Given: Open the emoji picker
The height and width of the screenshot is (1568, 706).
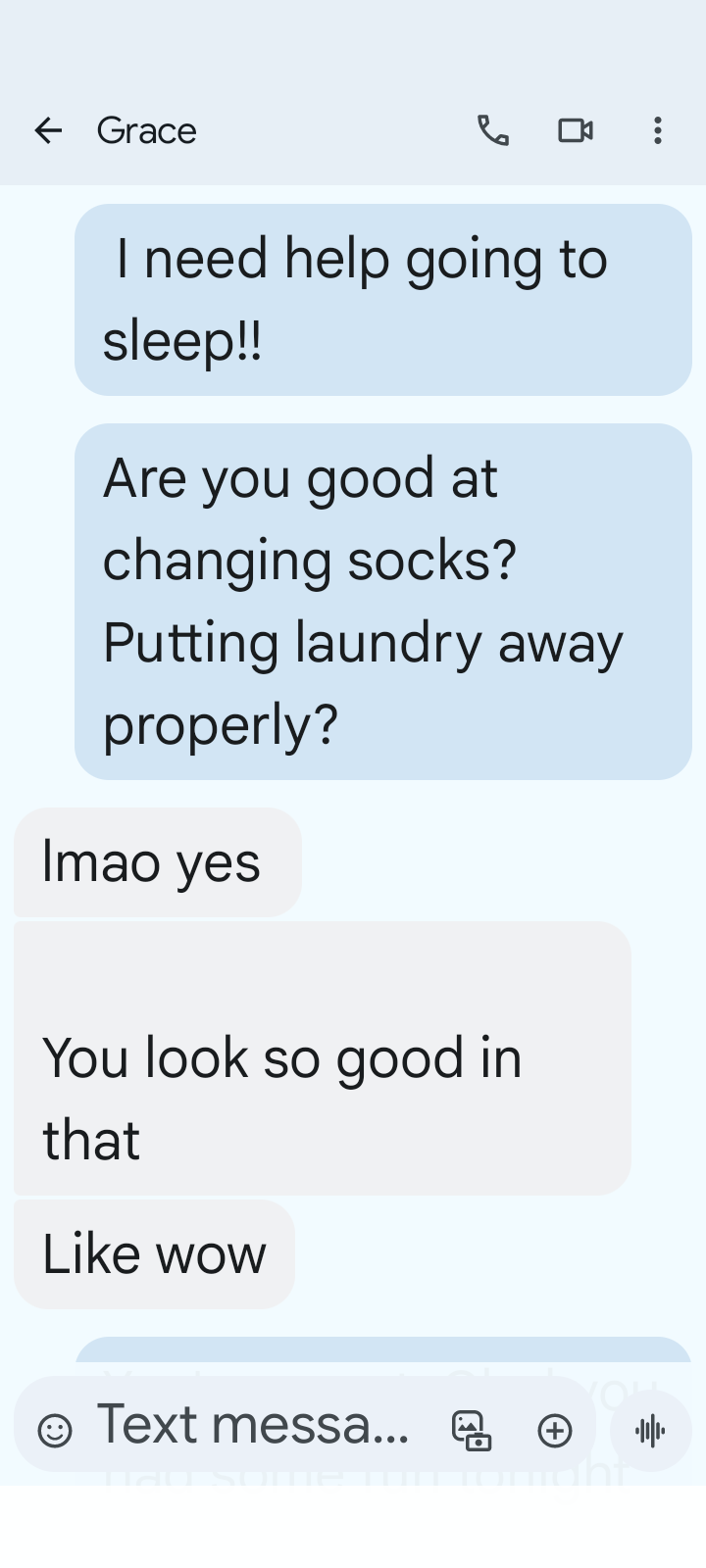Looking at the screenshot, I should [x=55, y=1431].
